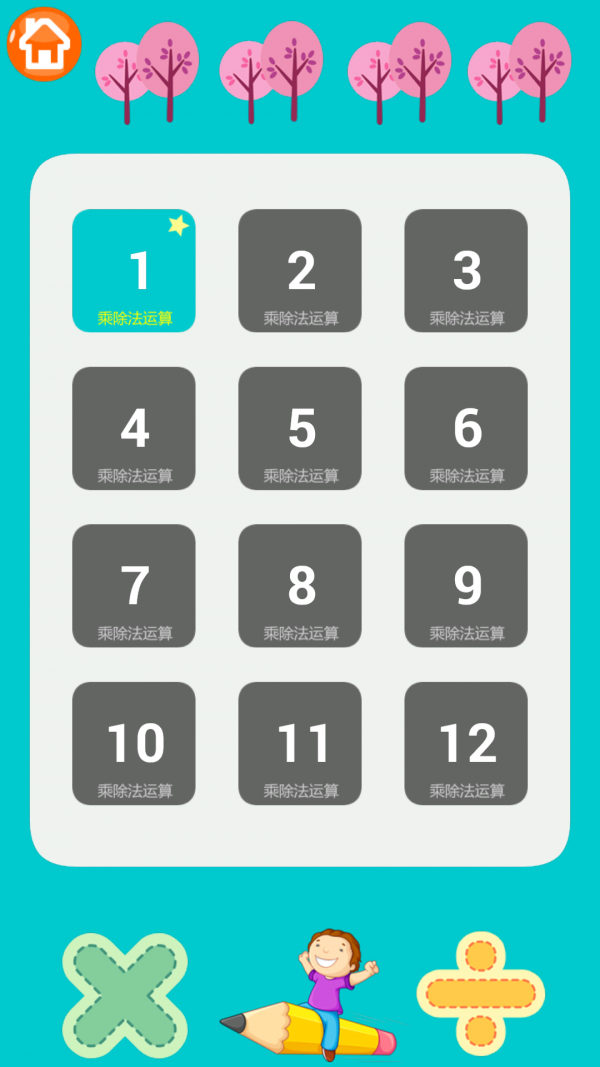Start level 6 tile
Screen dimensions: 600x1067
point(466,428)
